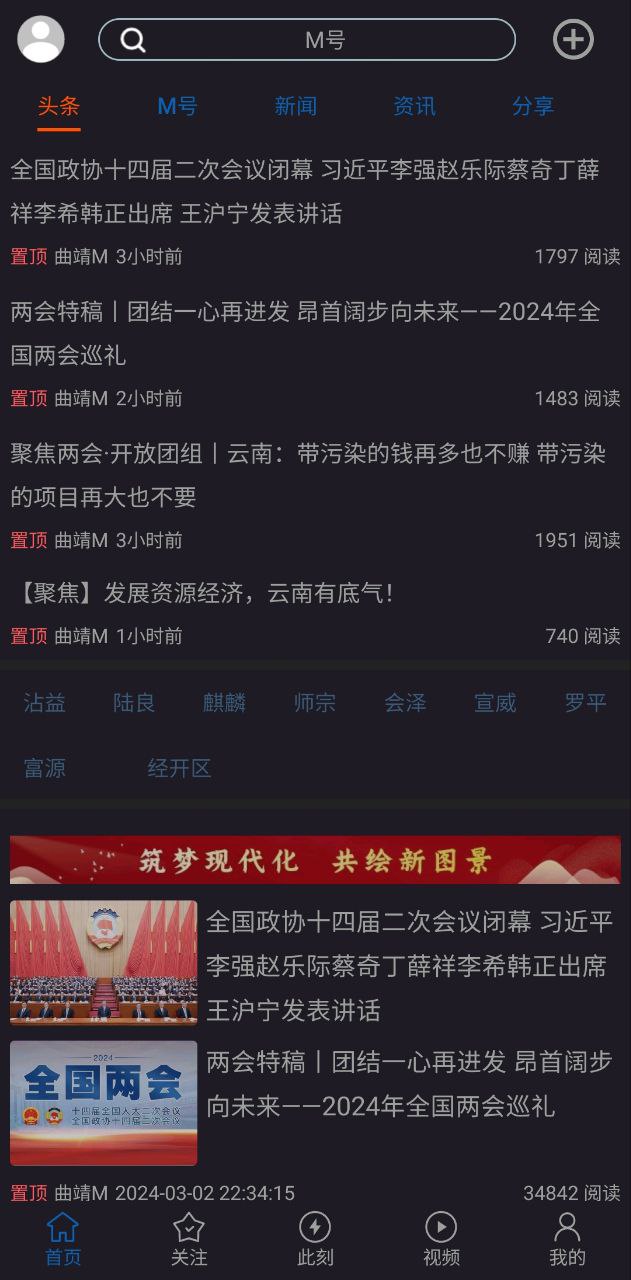Open the 全国两会 thumbnail article
The height and width of the screenshot is (1280, 631).
[x=104, y=1103]
